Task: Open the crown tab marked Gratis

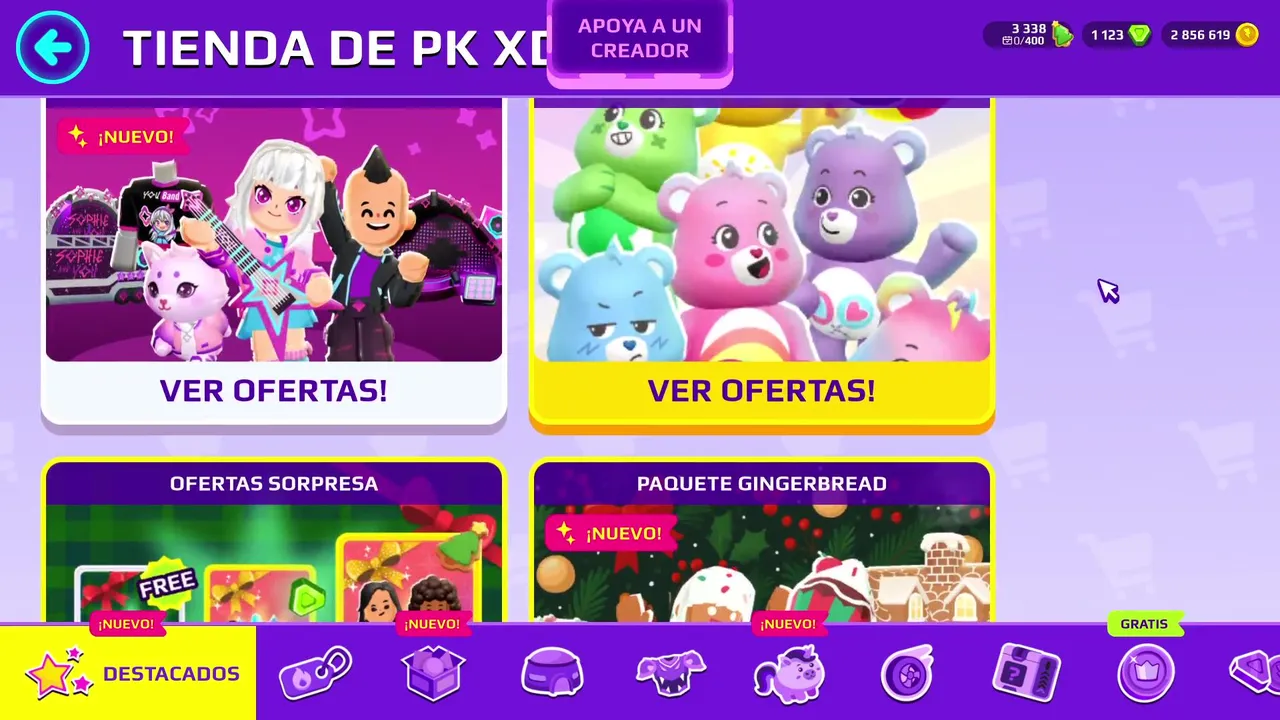Action: (x=1144, y=673)
